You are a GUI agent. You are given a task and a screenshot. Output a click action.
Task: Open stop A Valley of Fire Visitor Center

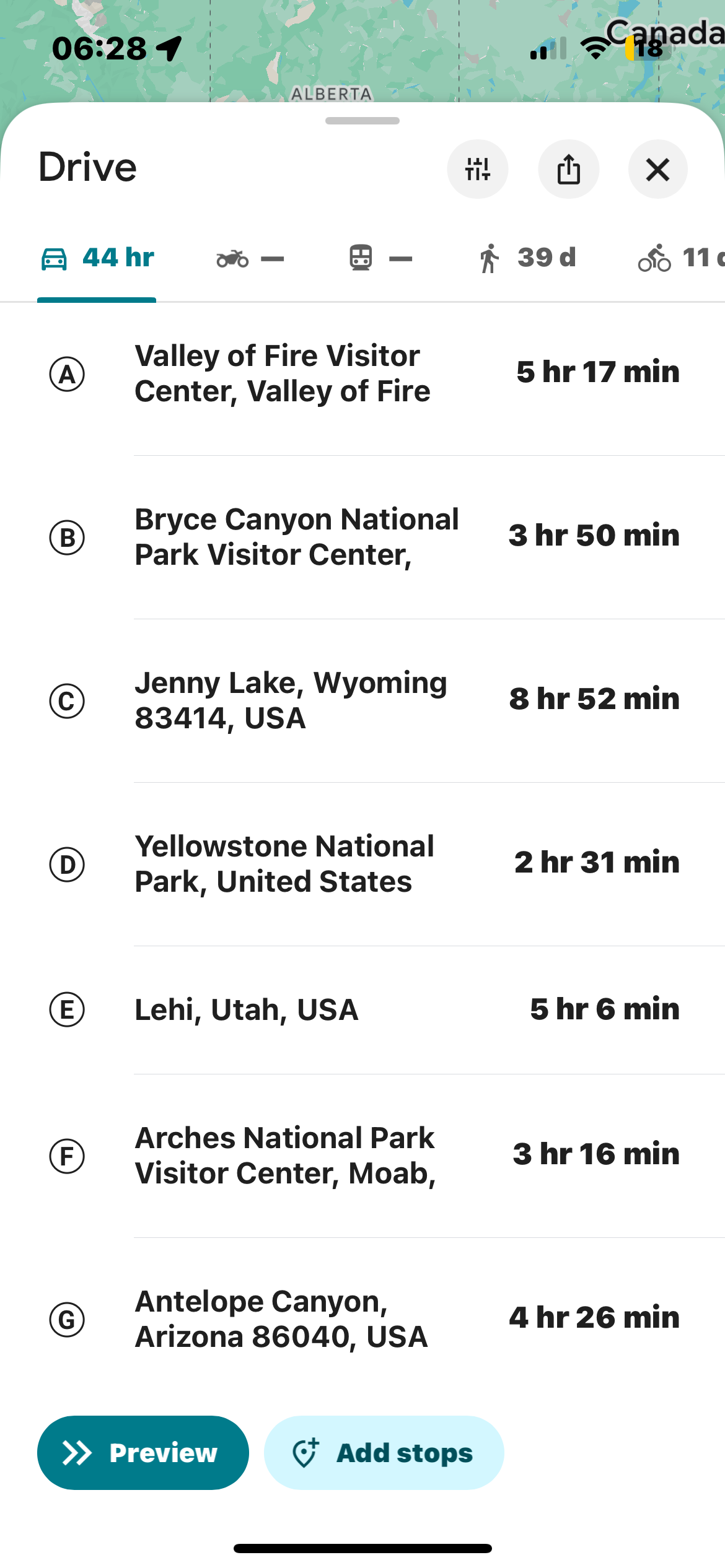(283, 373)
